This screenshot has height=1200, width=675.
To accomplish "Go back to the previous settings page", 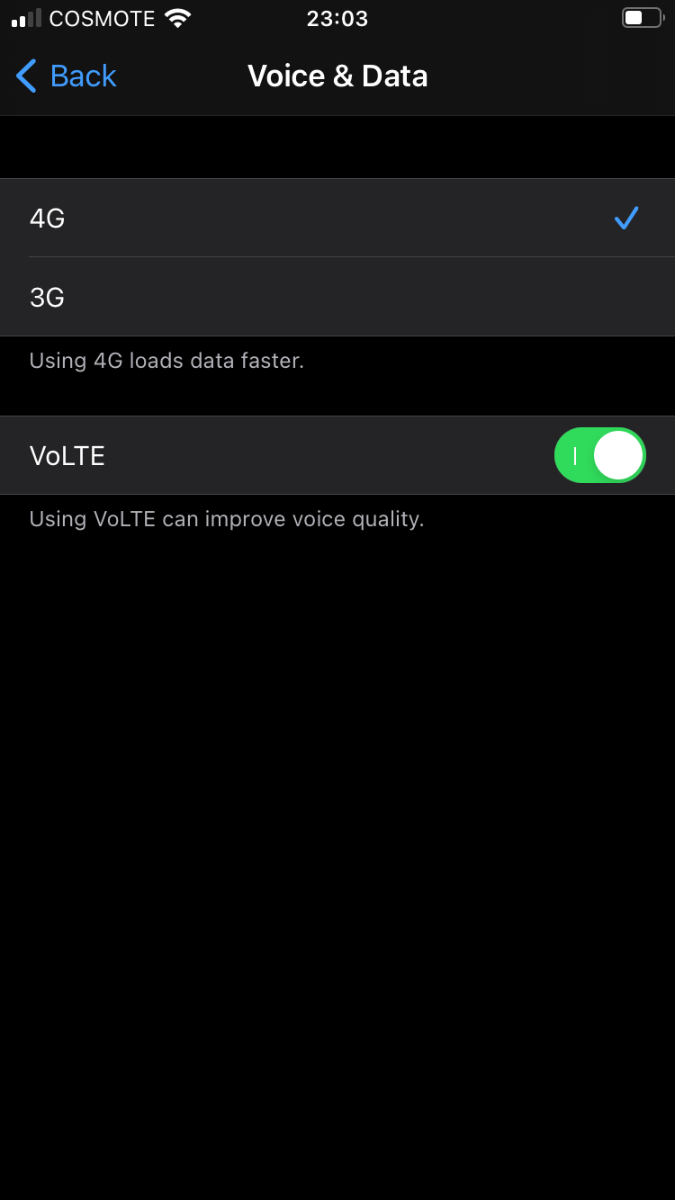I will tap(66, 76).
